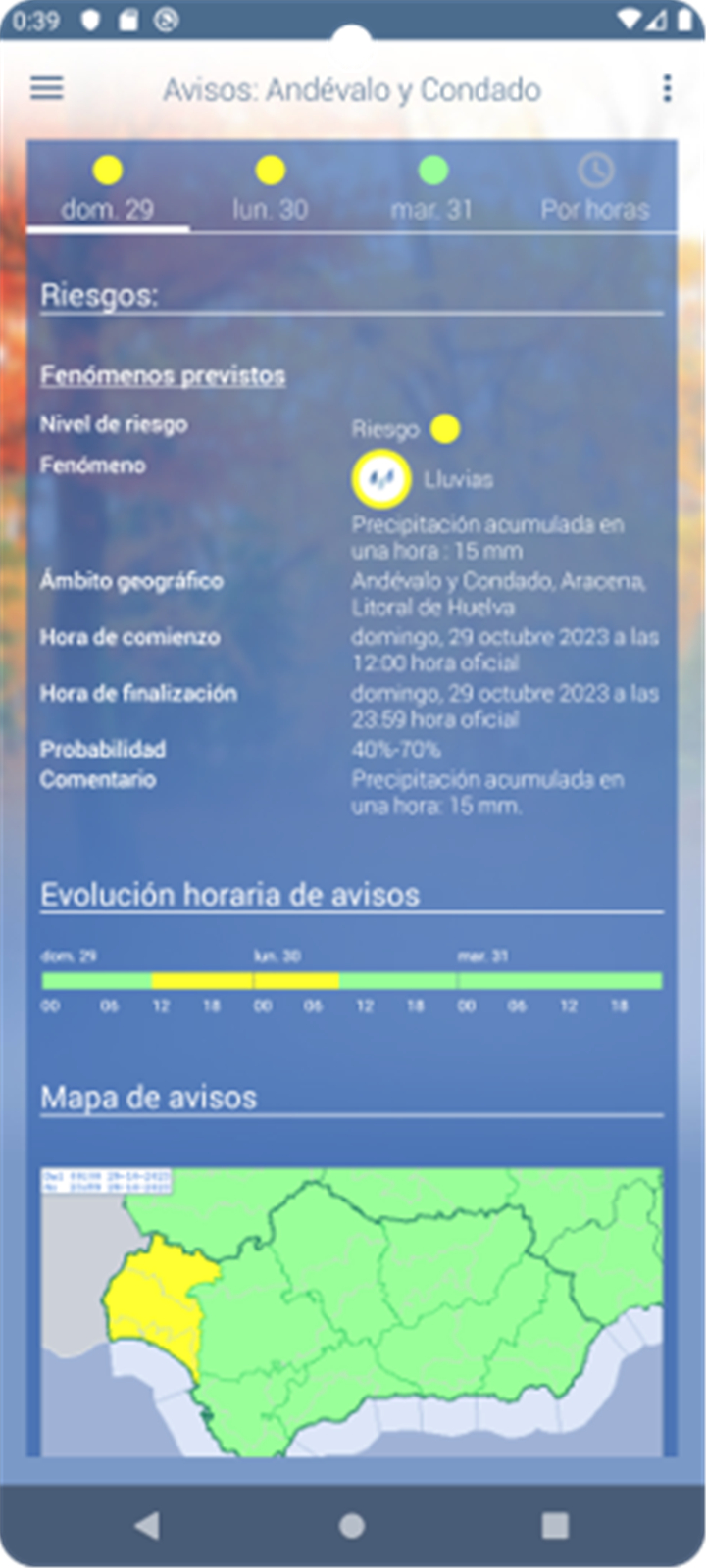The height and width of the screenshot is (1568, 706).
Task: Go to the home screen
Action: point(352,1525)
